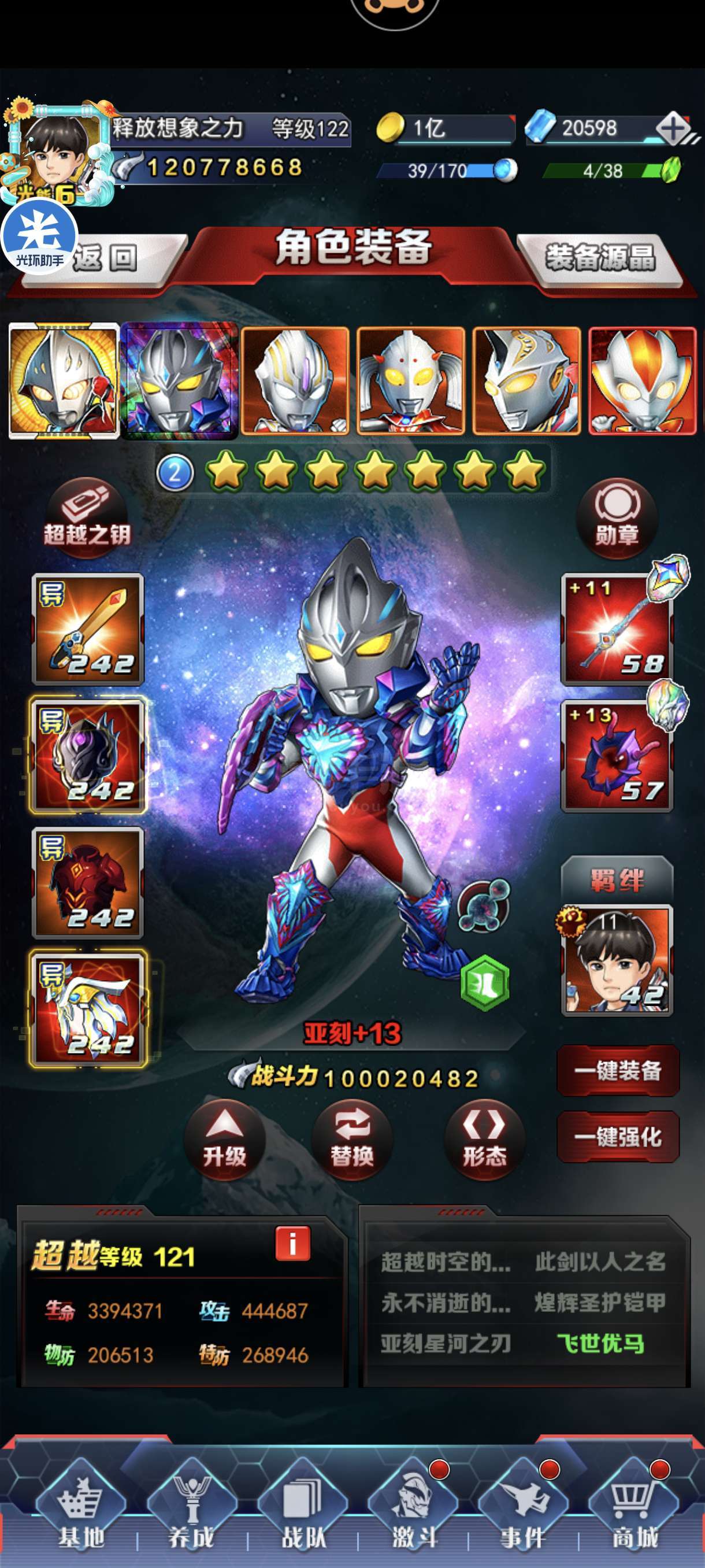The height and width of the screenshot is (1568, 705).
Task: Switch to the 事件 events tab
Action: pyautogui.click(x=524, y=1508)
